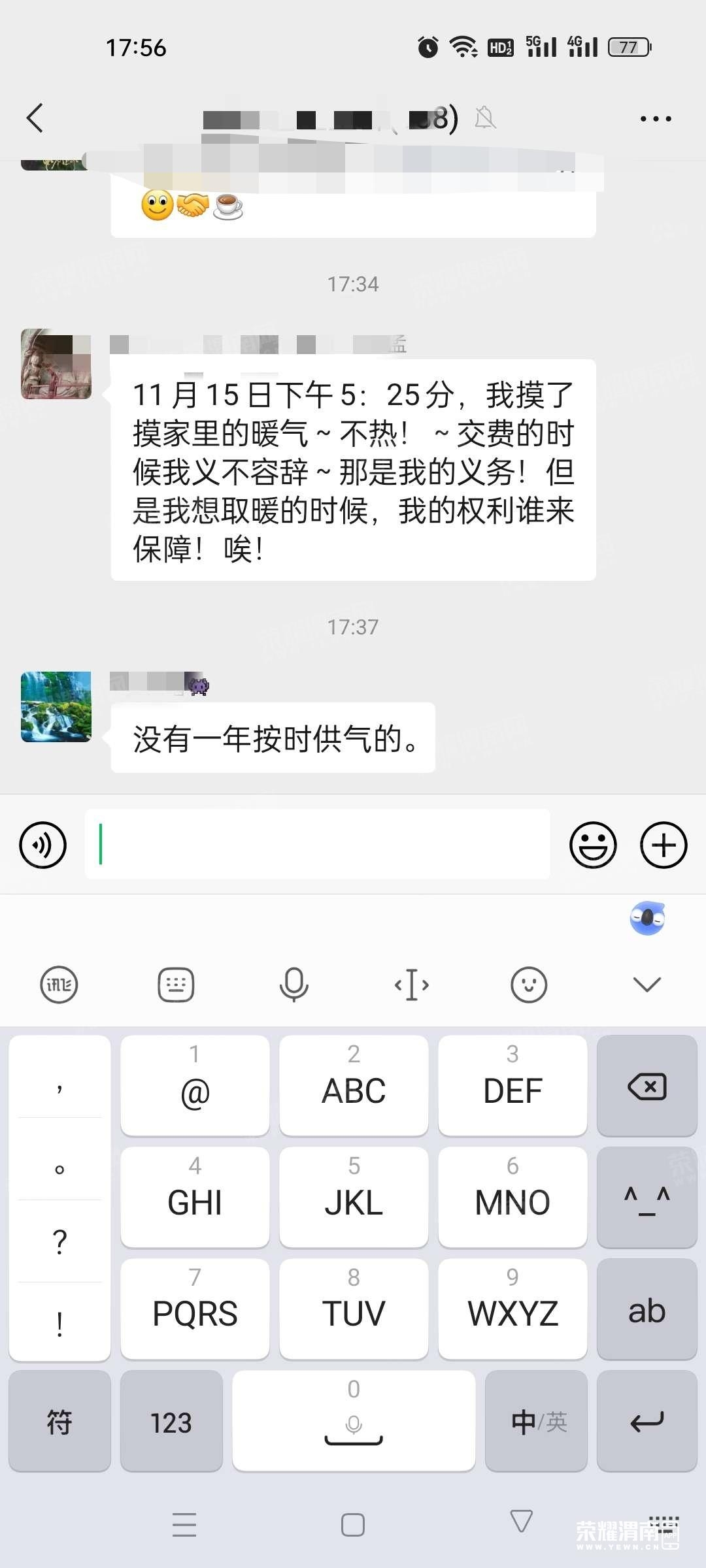Open the emoji panel beside the input field
This screenshot has height=1568, width=706.
tap(593, 844)
